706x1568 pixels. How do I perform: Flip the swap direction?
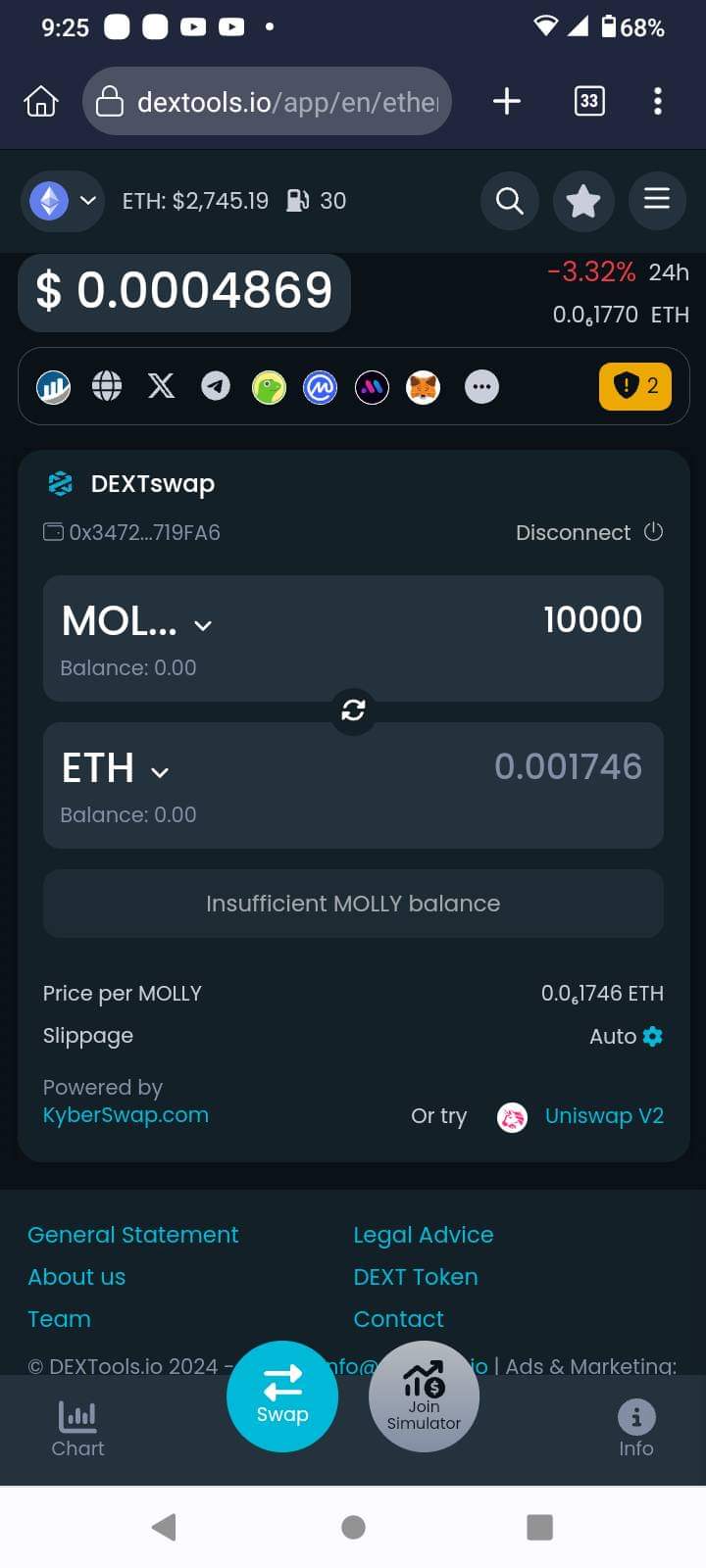pyautogui.click(x=353, y=709)
